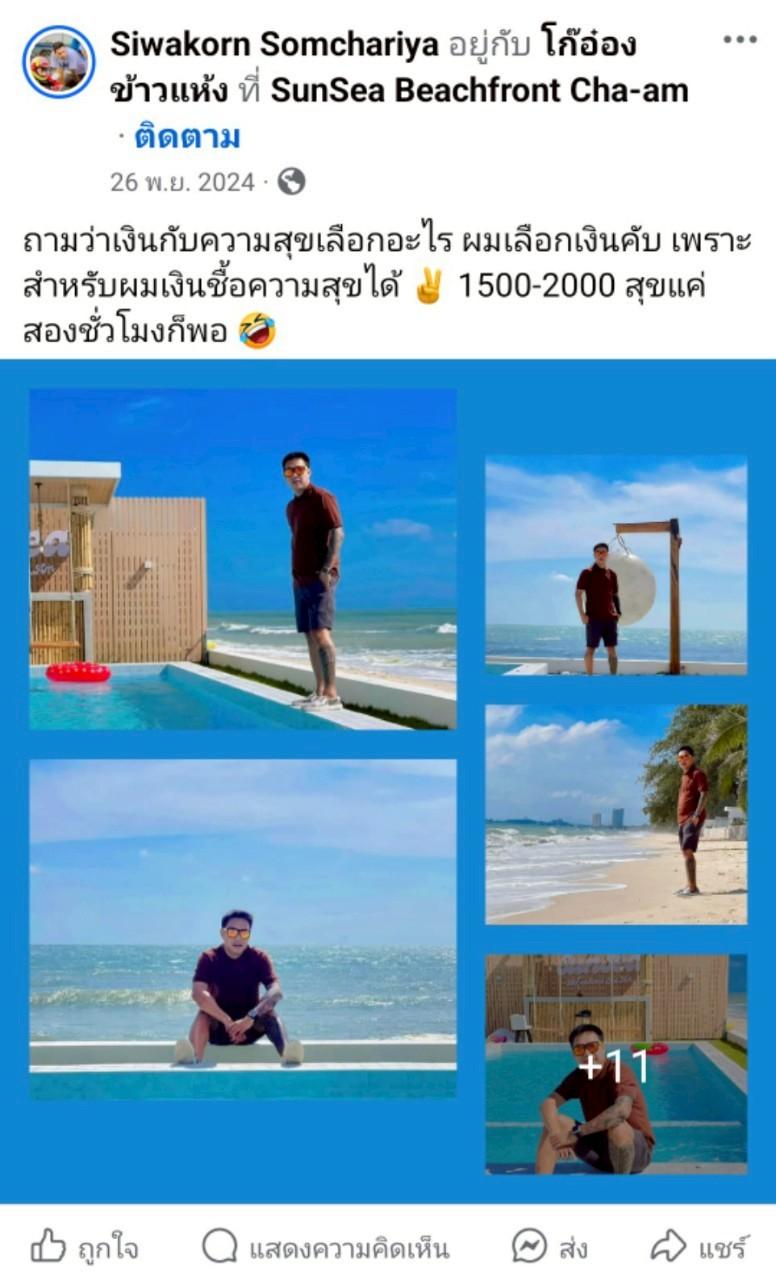Share the post with แชร์
Image resolution: width=776 pixels, height=1280 pixels.
[x=699, y=1247]
